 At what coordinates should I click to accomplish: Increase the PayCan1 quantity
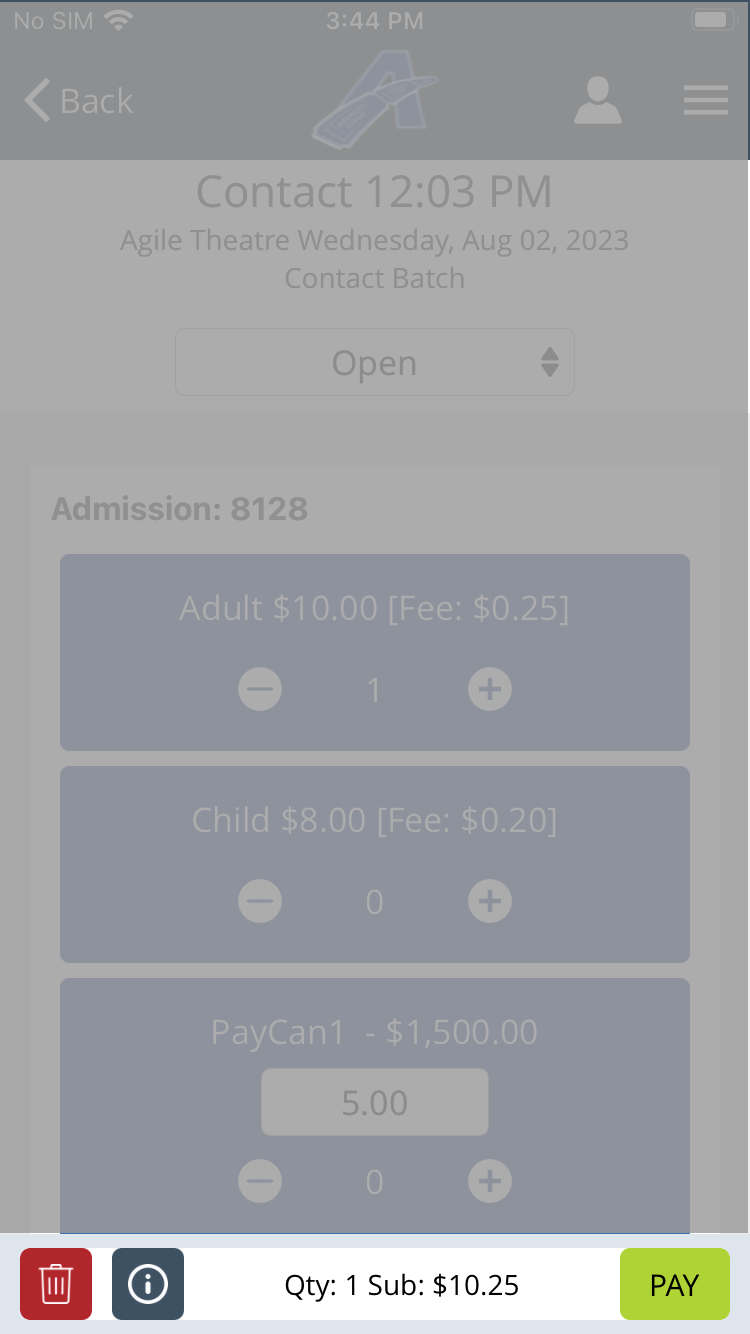[490, 1182]
